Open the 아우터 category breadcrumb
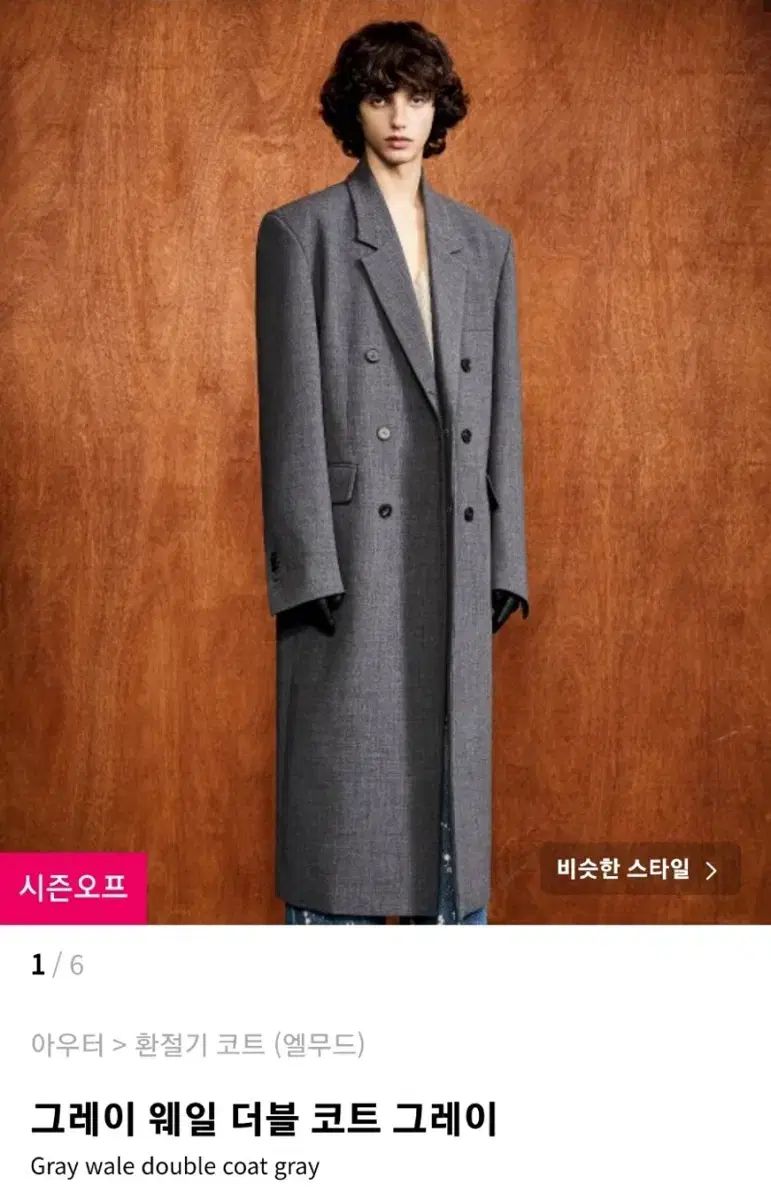The height and width of the screenshot is (1200, 771). coord(67,1046)
